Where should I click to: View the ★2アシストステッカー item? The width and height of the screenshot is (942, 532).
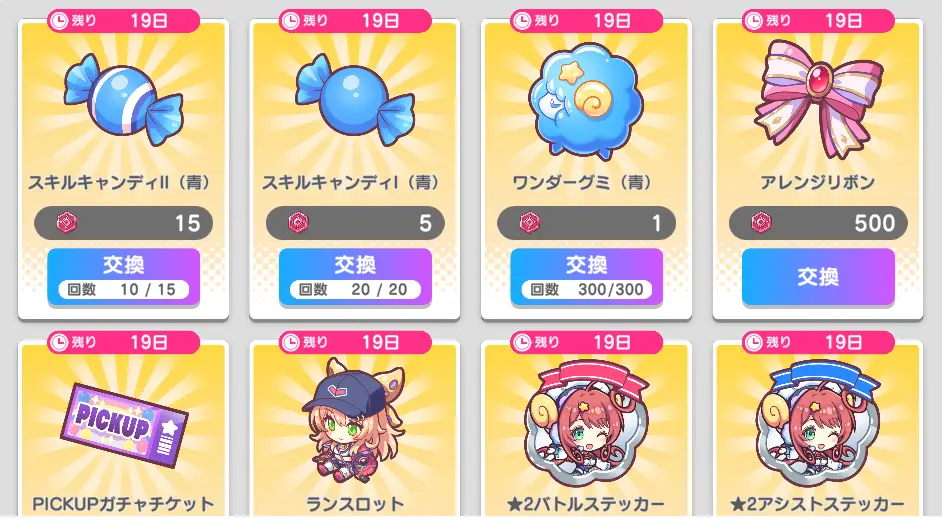tap(818, 430)
